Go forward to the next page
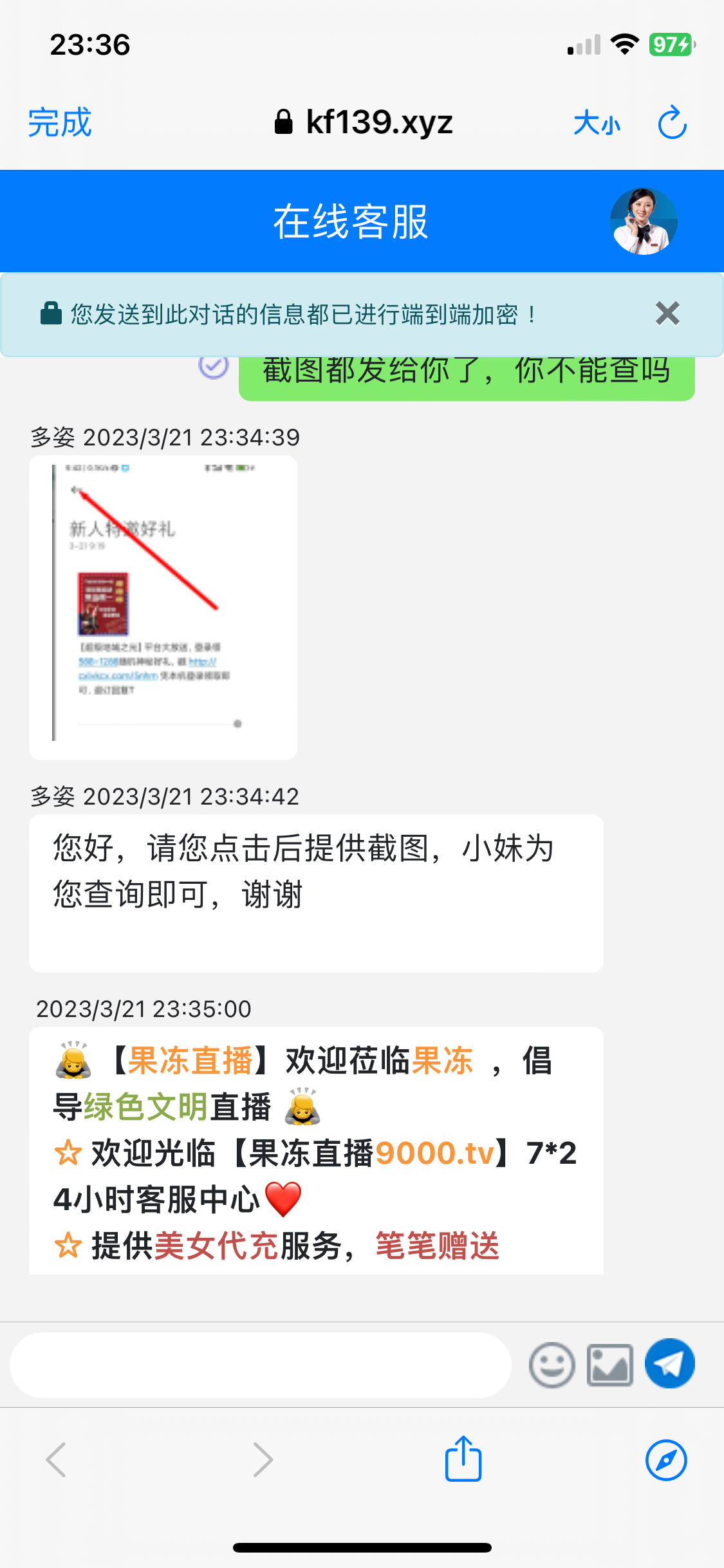724x1568 pixels. [263, 1460]
